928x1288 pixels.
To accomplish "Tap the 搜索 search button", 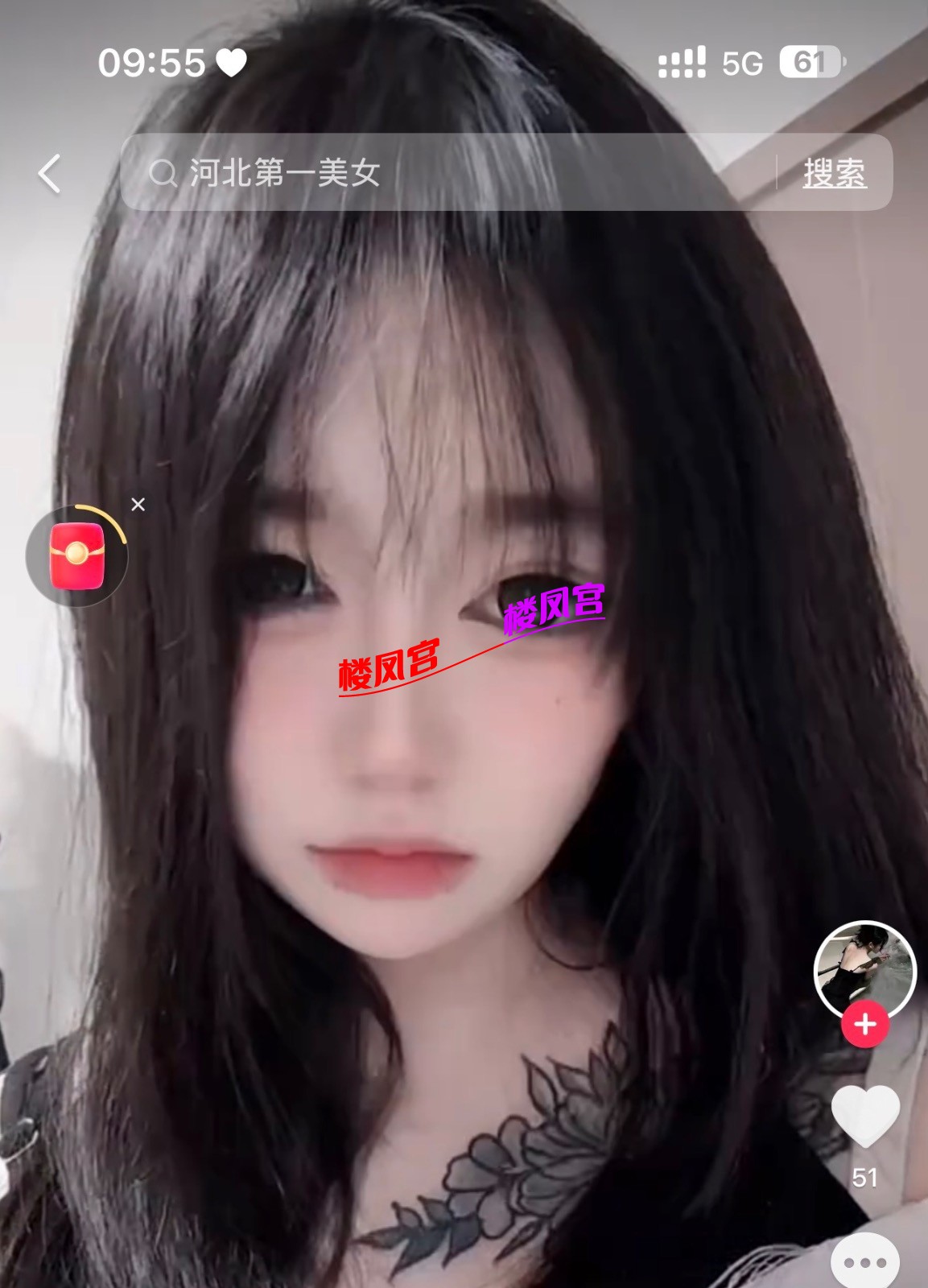I will [835, 173].
